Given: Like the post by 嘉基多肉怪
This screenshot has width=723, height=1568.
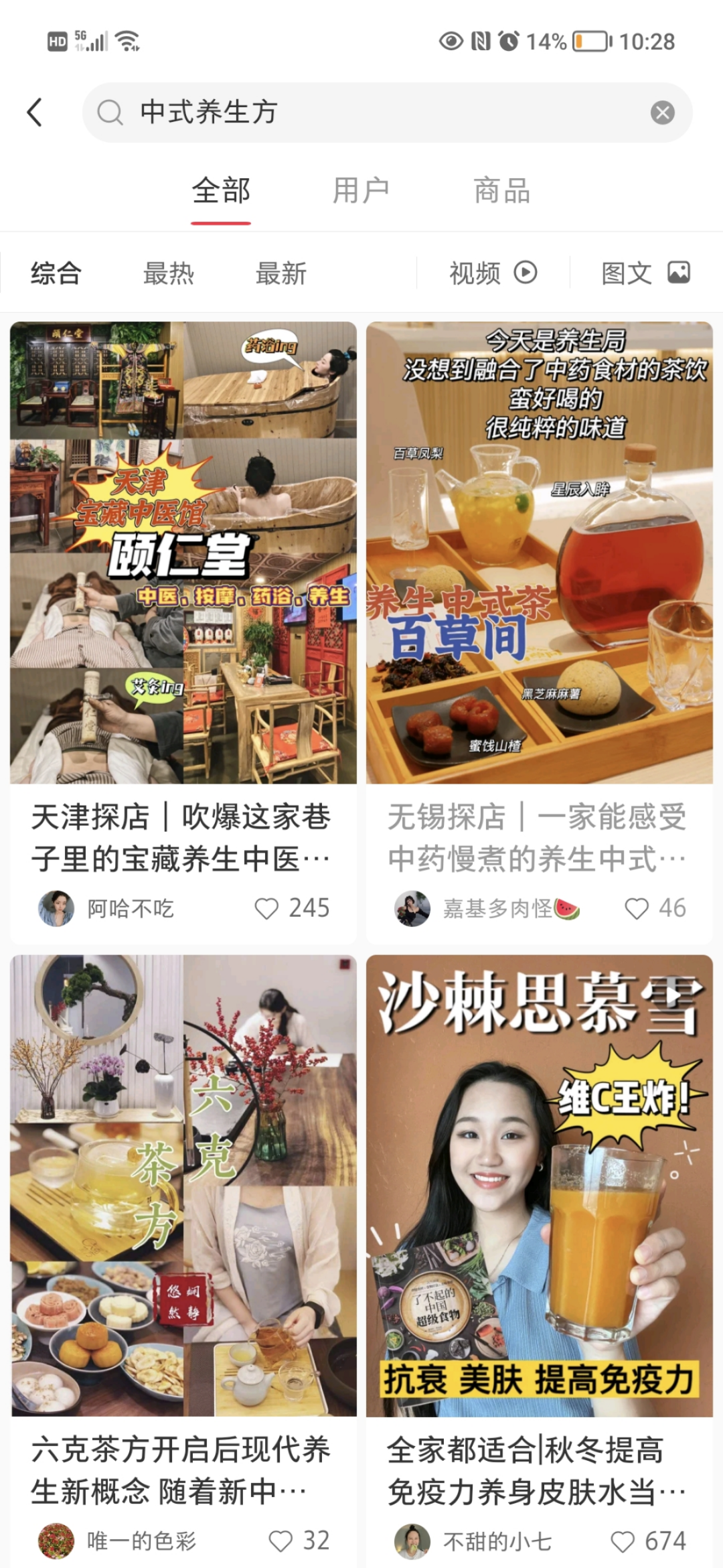Looking at the screenshot, I should coord(637,908).
